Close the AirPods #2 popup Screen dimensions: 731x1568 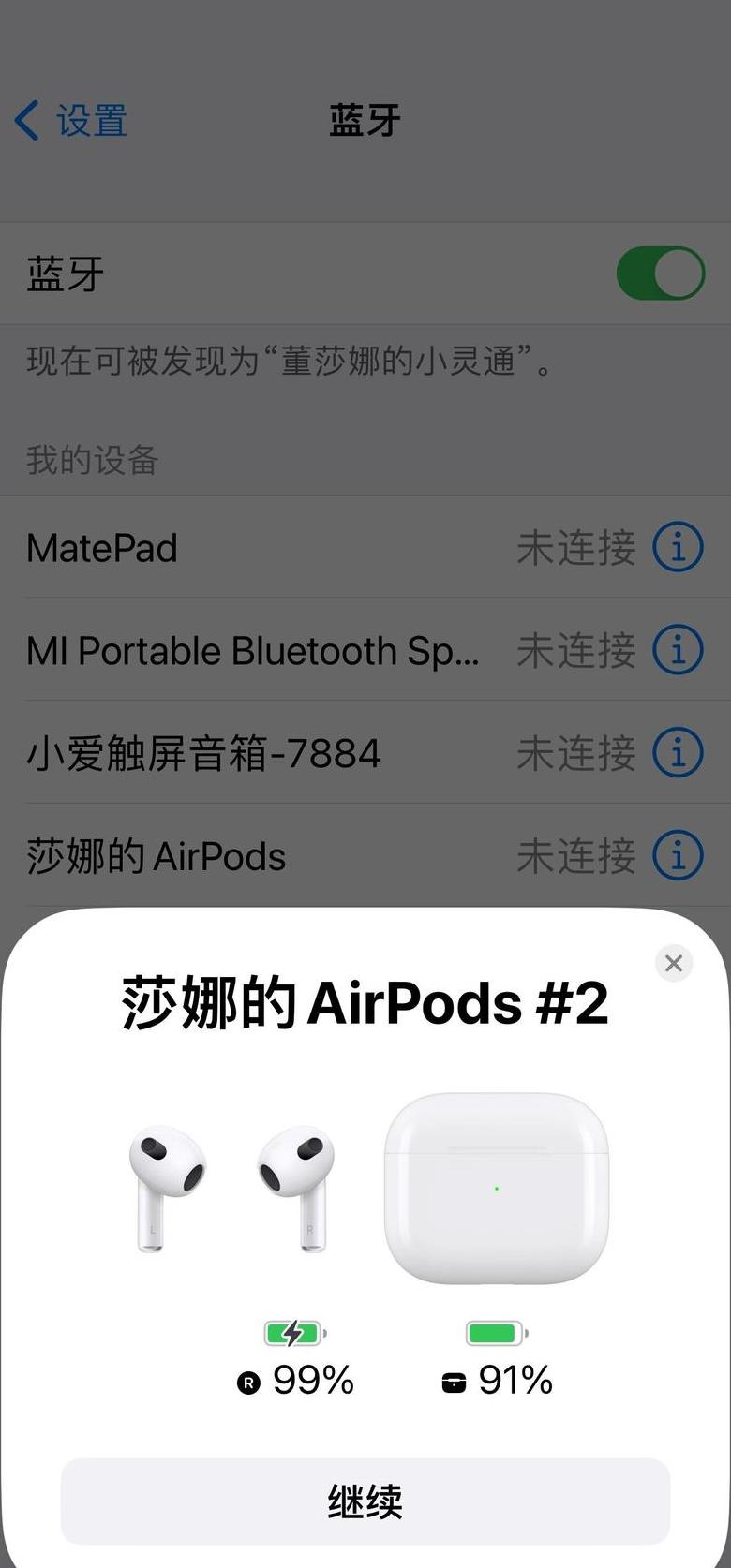click(673, 963)
